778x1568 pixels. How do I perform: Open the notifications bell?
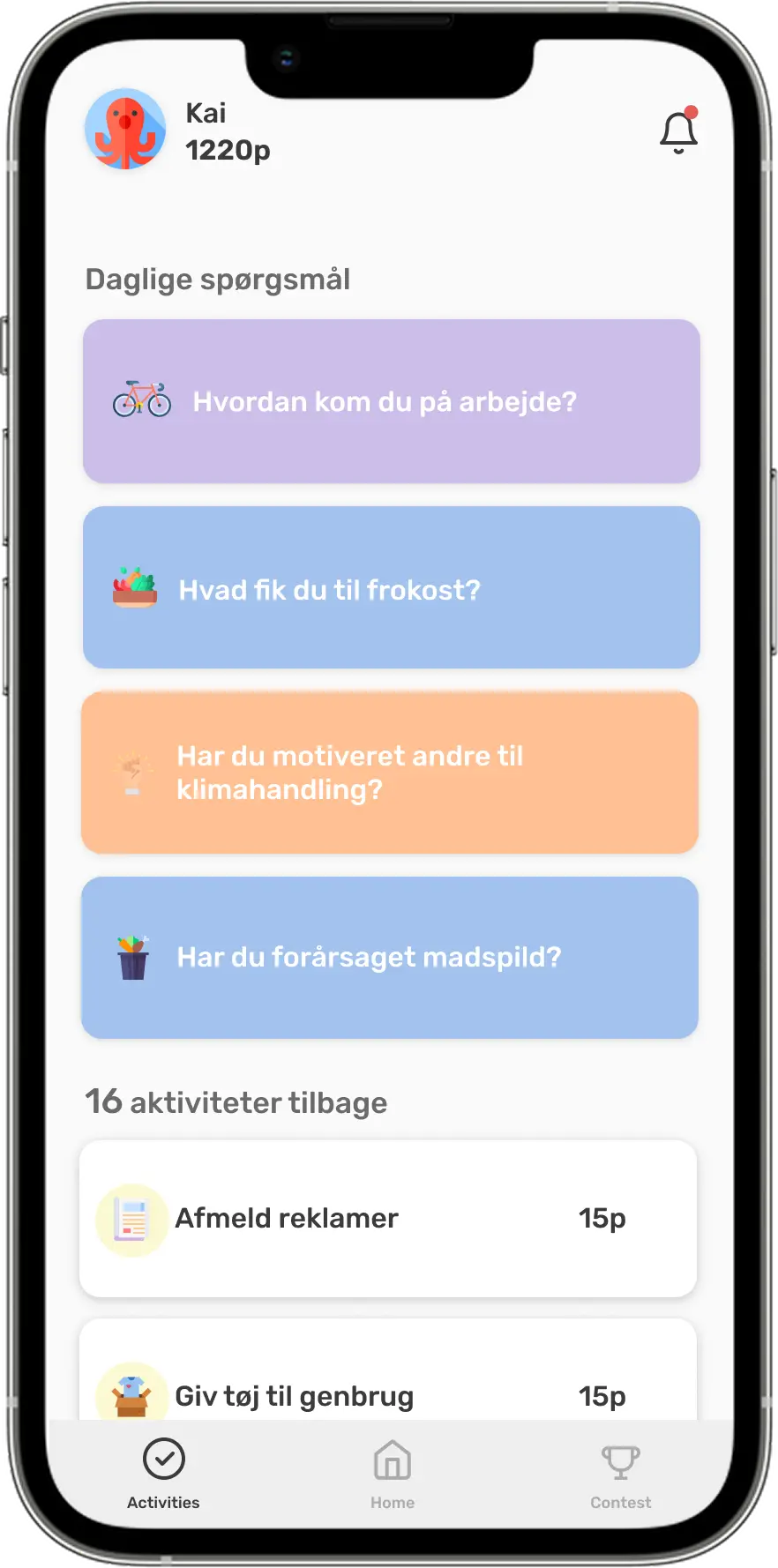point(678,132)
